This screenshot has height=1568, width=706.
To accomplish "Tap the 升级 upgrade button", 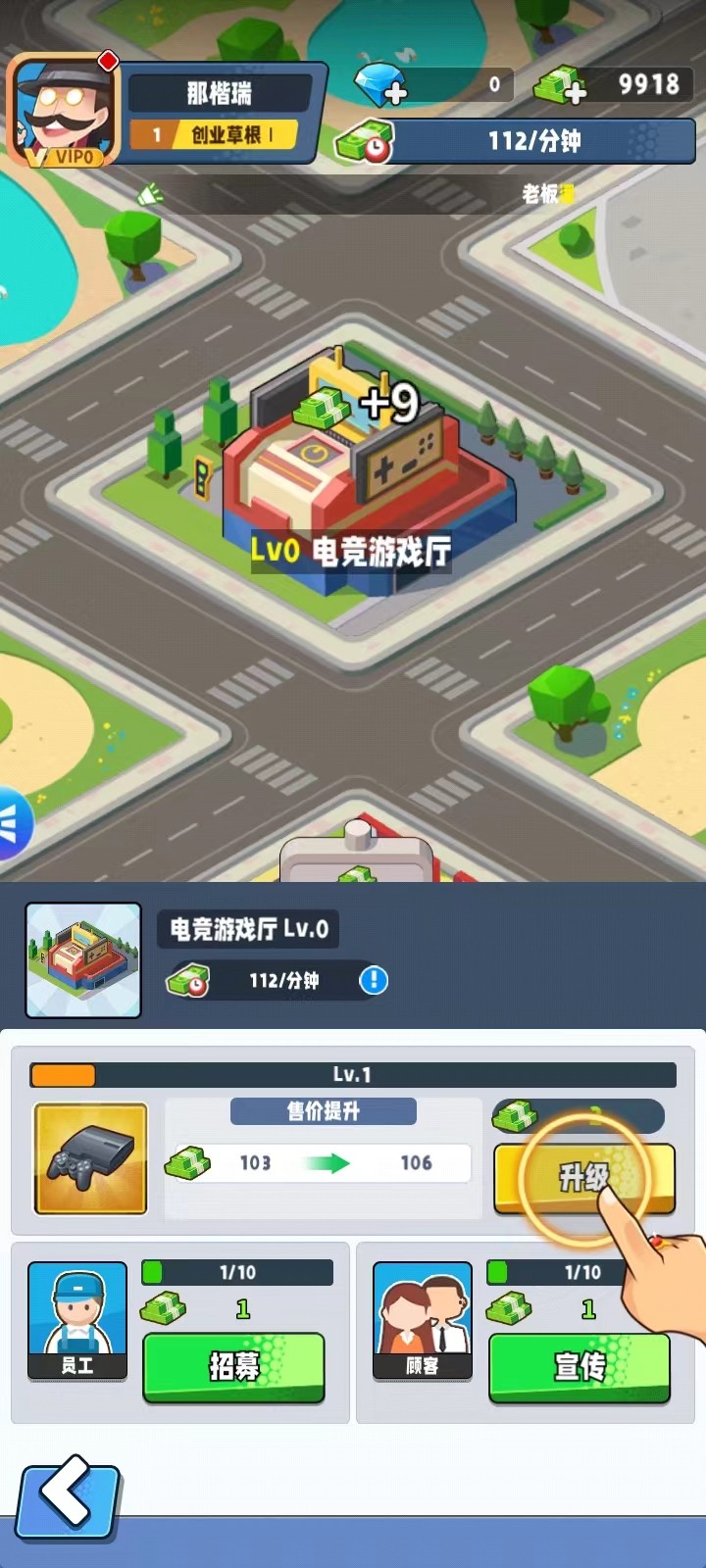I will 582,1176.
